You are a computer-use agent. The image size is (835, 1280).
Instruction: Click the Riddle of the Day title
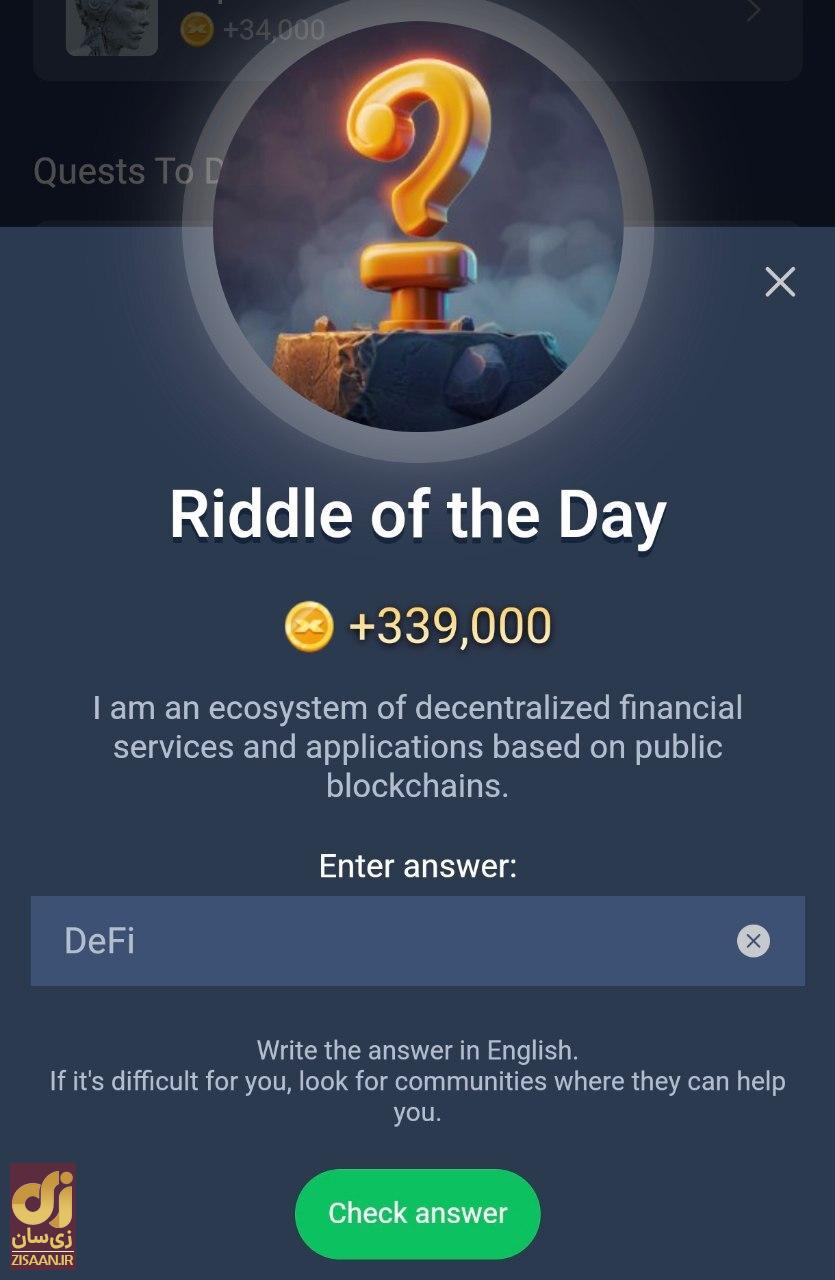point(417,513)
